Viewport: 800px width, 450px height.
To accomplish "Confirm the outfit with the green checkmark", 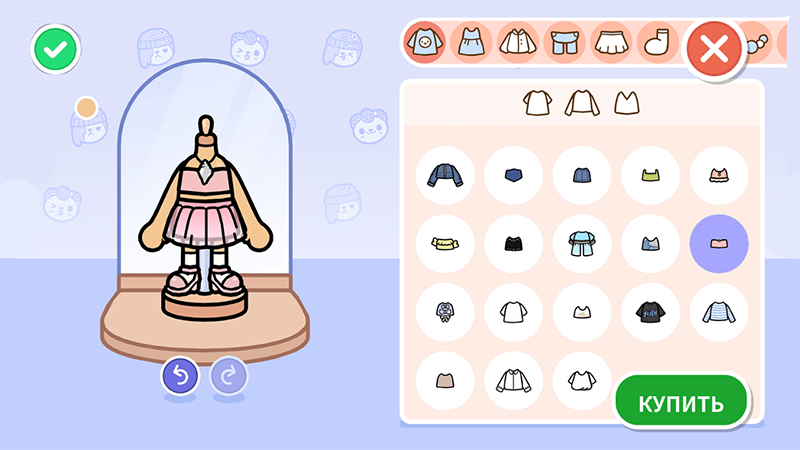I will [56, 50].
